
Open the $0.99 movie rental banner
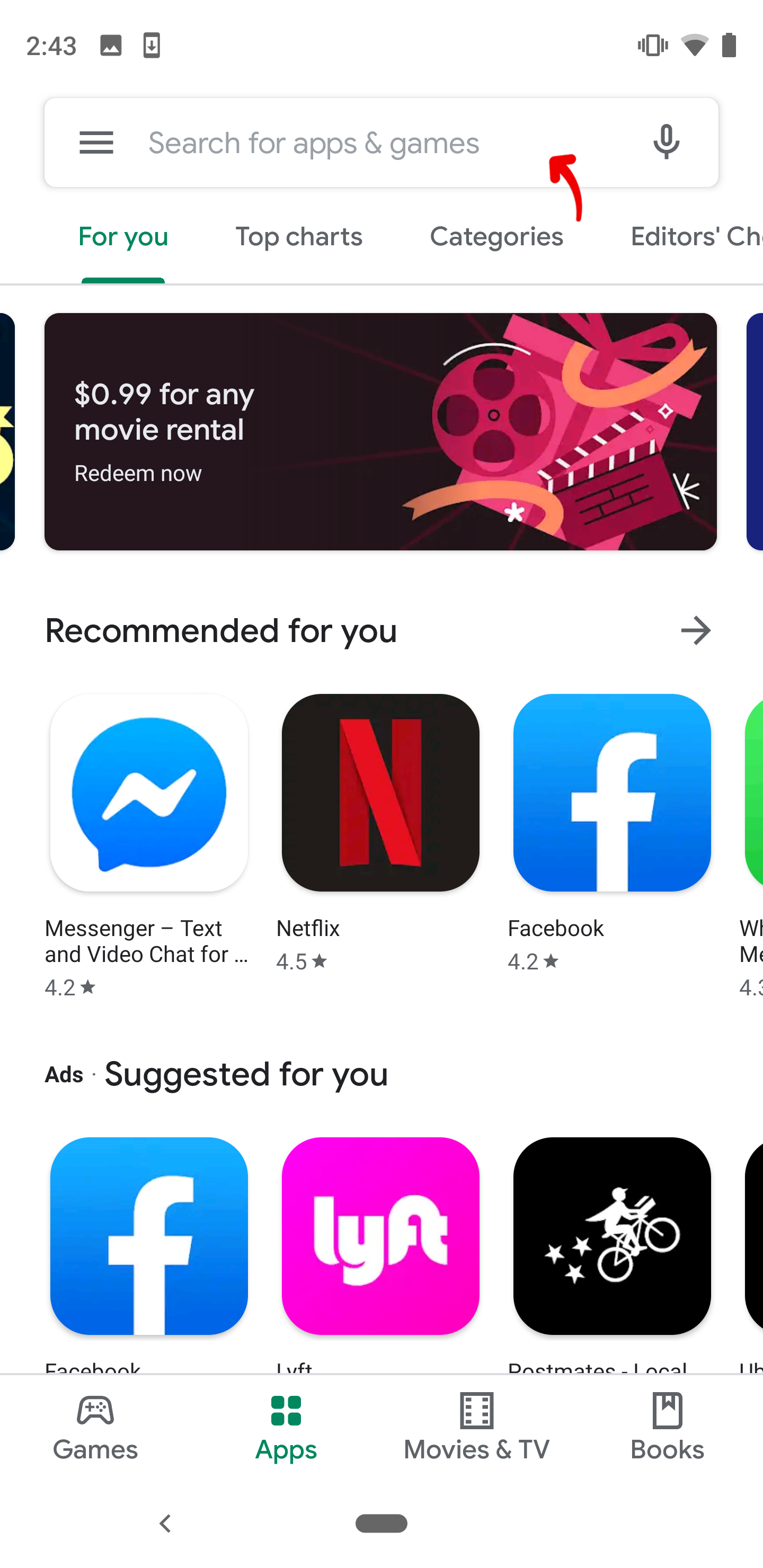380,432
